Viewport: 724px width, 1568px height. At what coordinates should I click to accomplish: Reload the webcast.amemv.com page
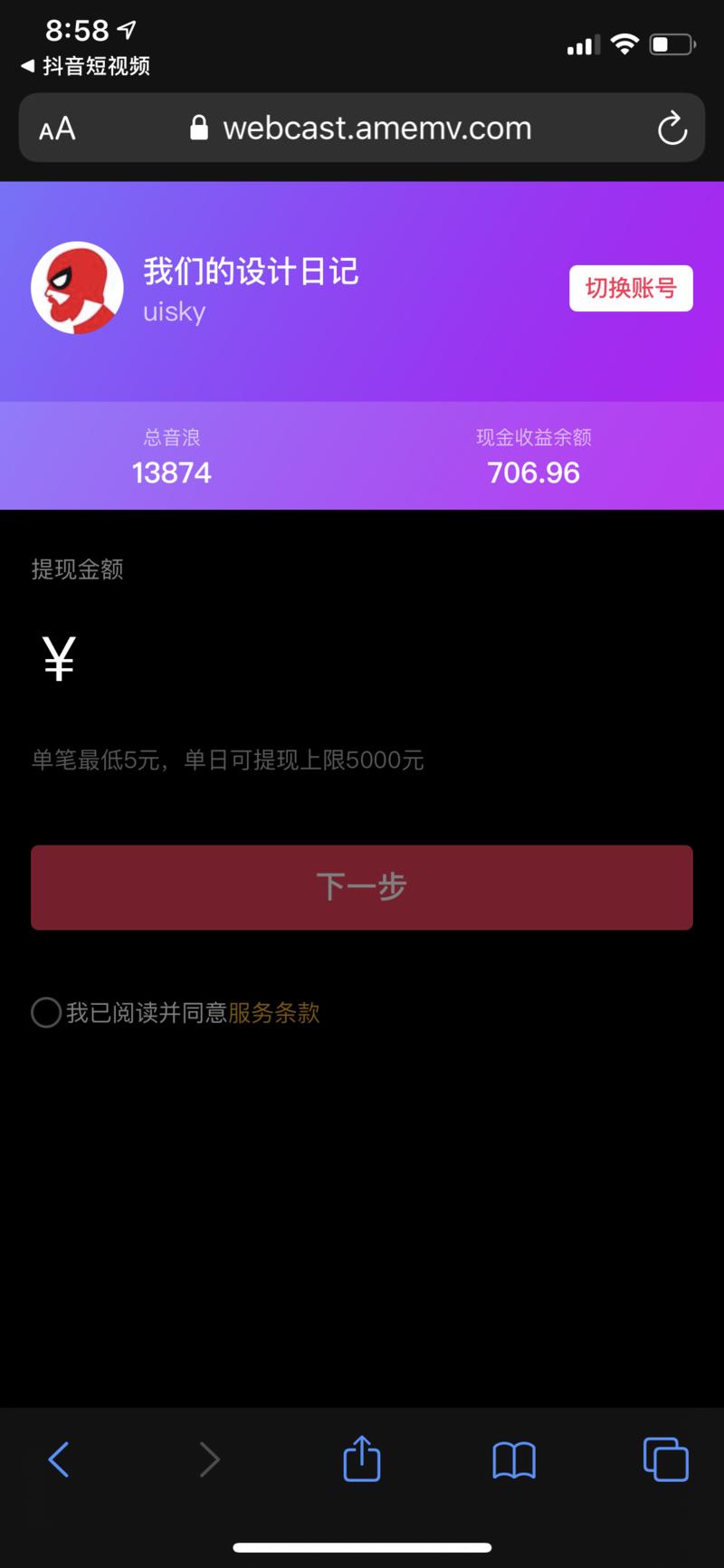[672, 128]
